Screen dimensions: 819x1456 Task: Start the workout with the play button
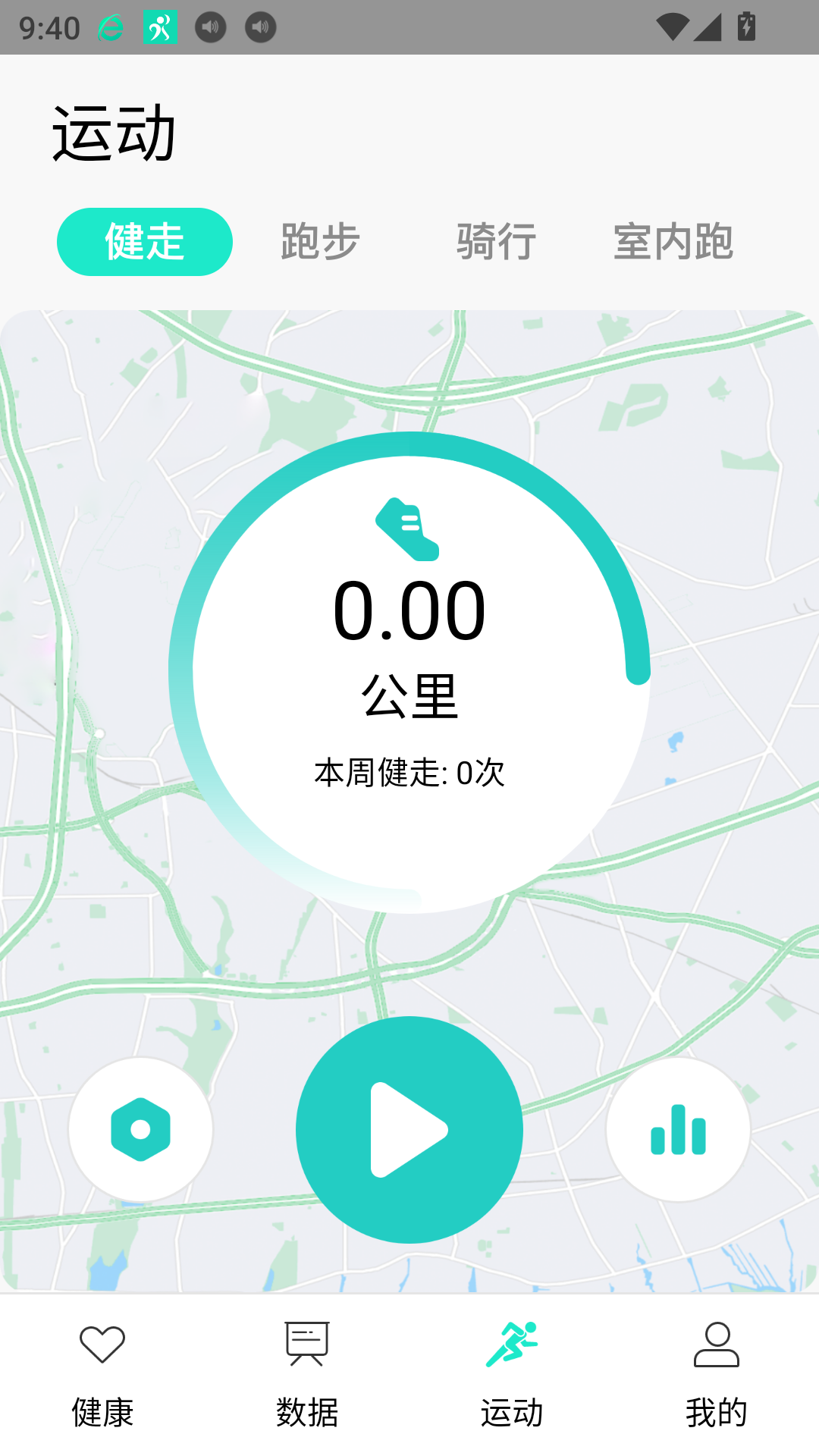click(409, 1129)
